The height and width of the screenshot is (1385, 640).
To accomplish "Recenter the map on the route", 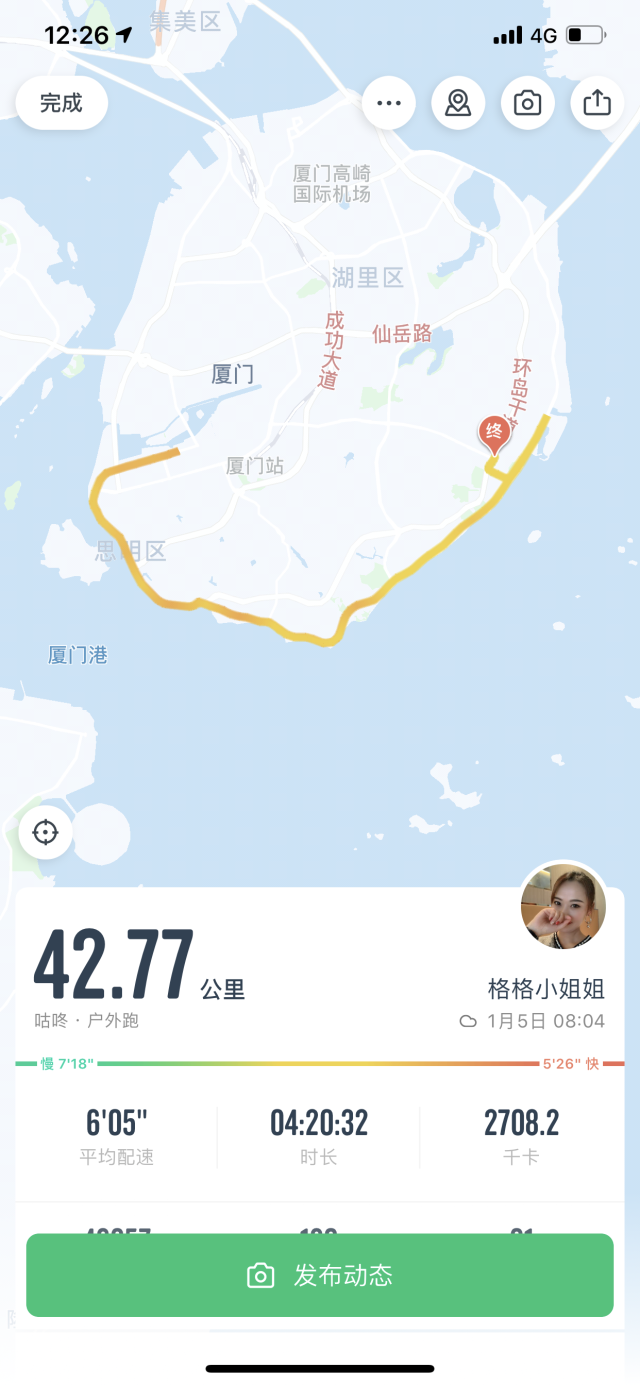I will click(x=45, y=833).
